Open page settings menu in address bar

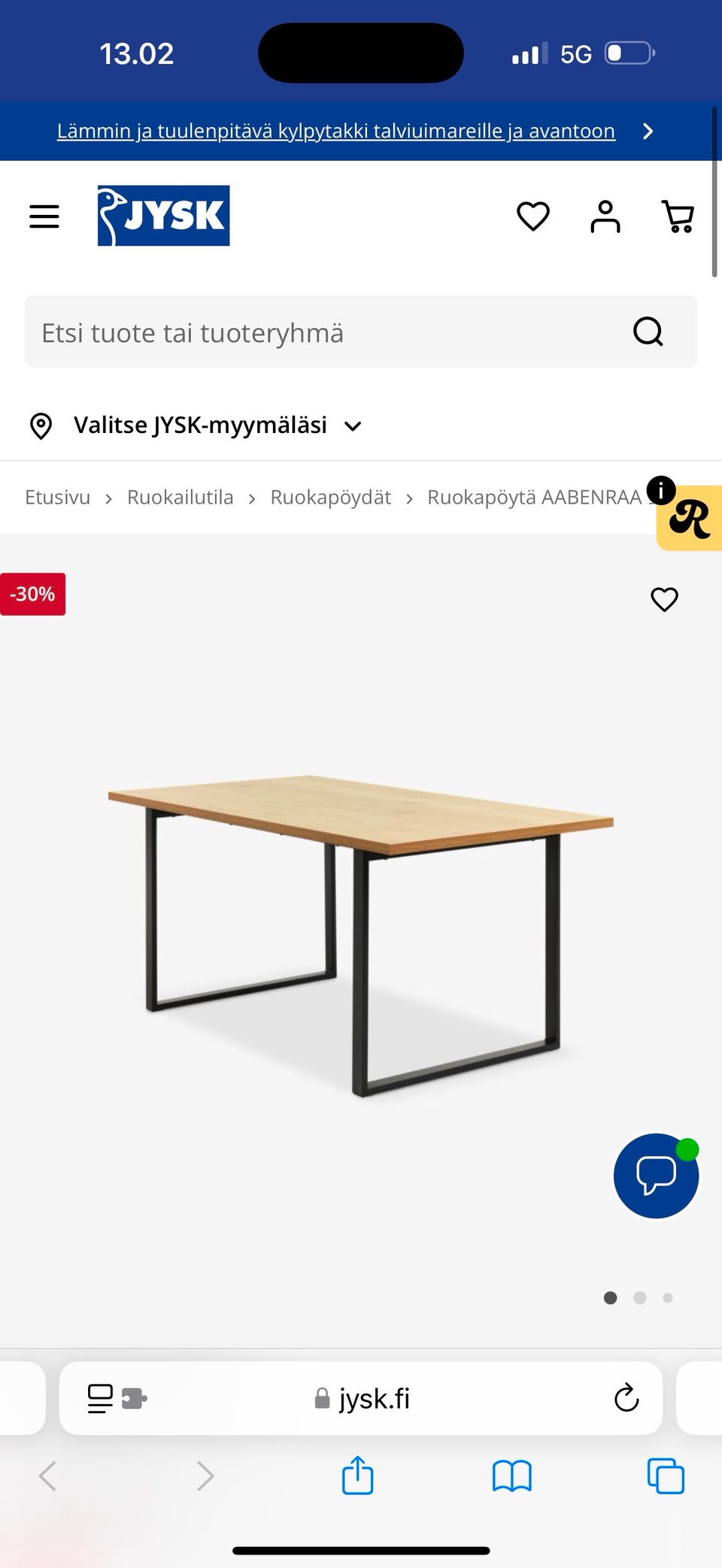[117, 1398]
